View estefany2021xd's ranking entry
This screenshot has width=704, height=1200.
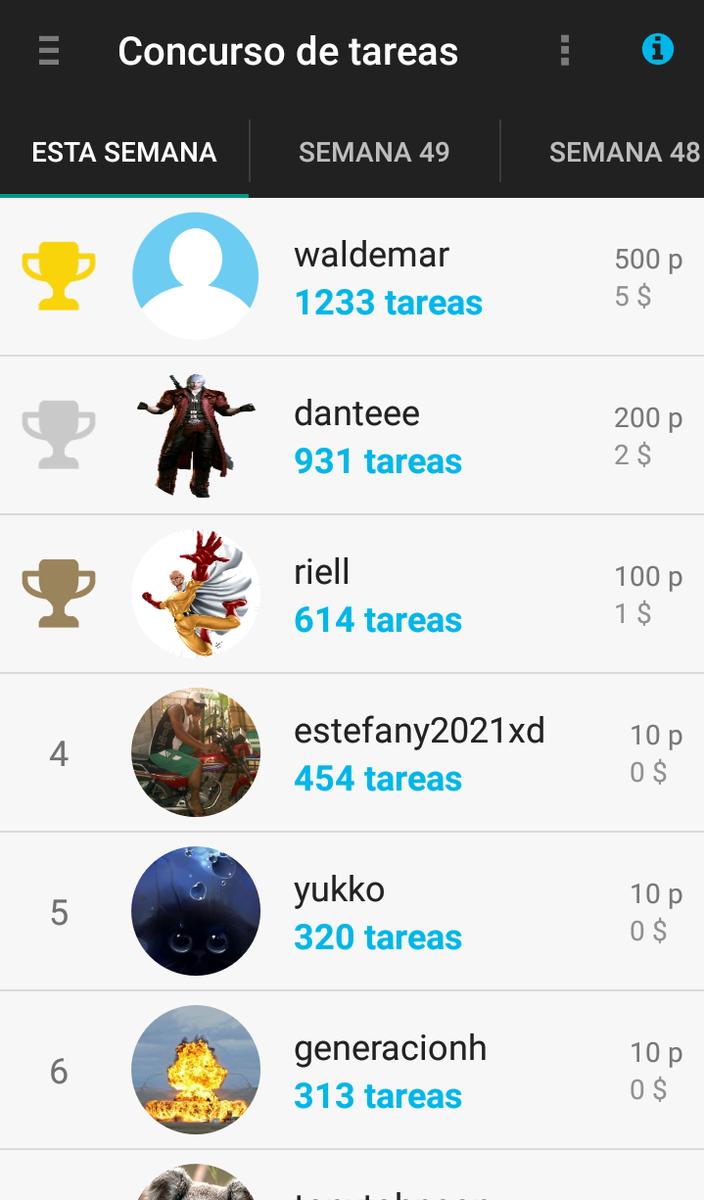pyautogui.click(x=352, y=752)
